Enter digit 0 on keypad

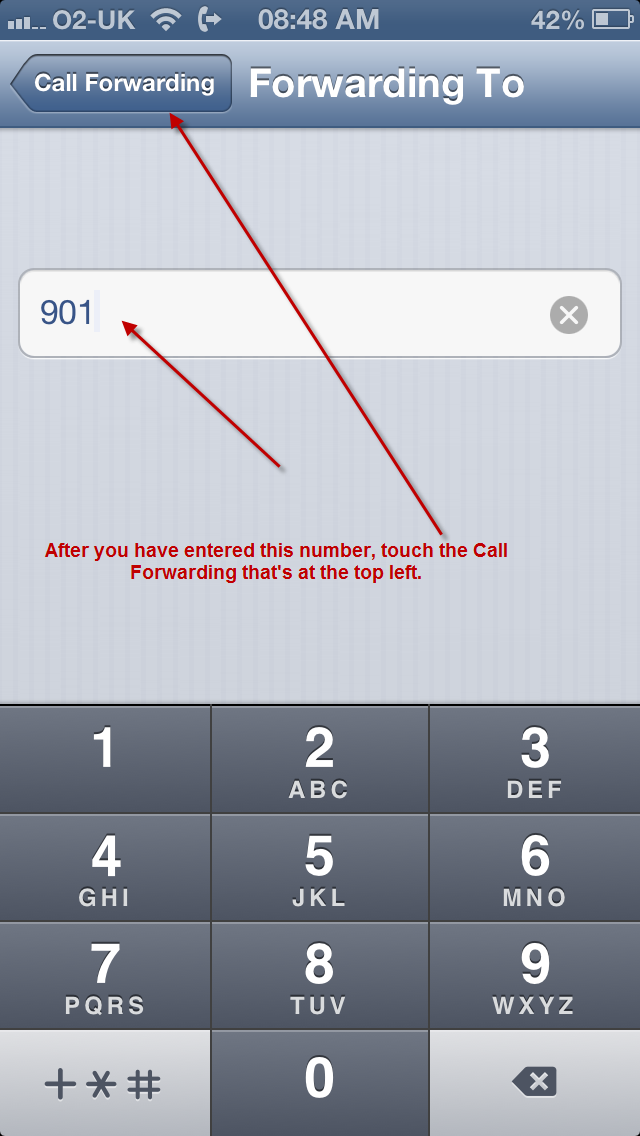tap(319, 1082)
